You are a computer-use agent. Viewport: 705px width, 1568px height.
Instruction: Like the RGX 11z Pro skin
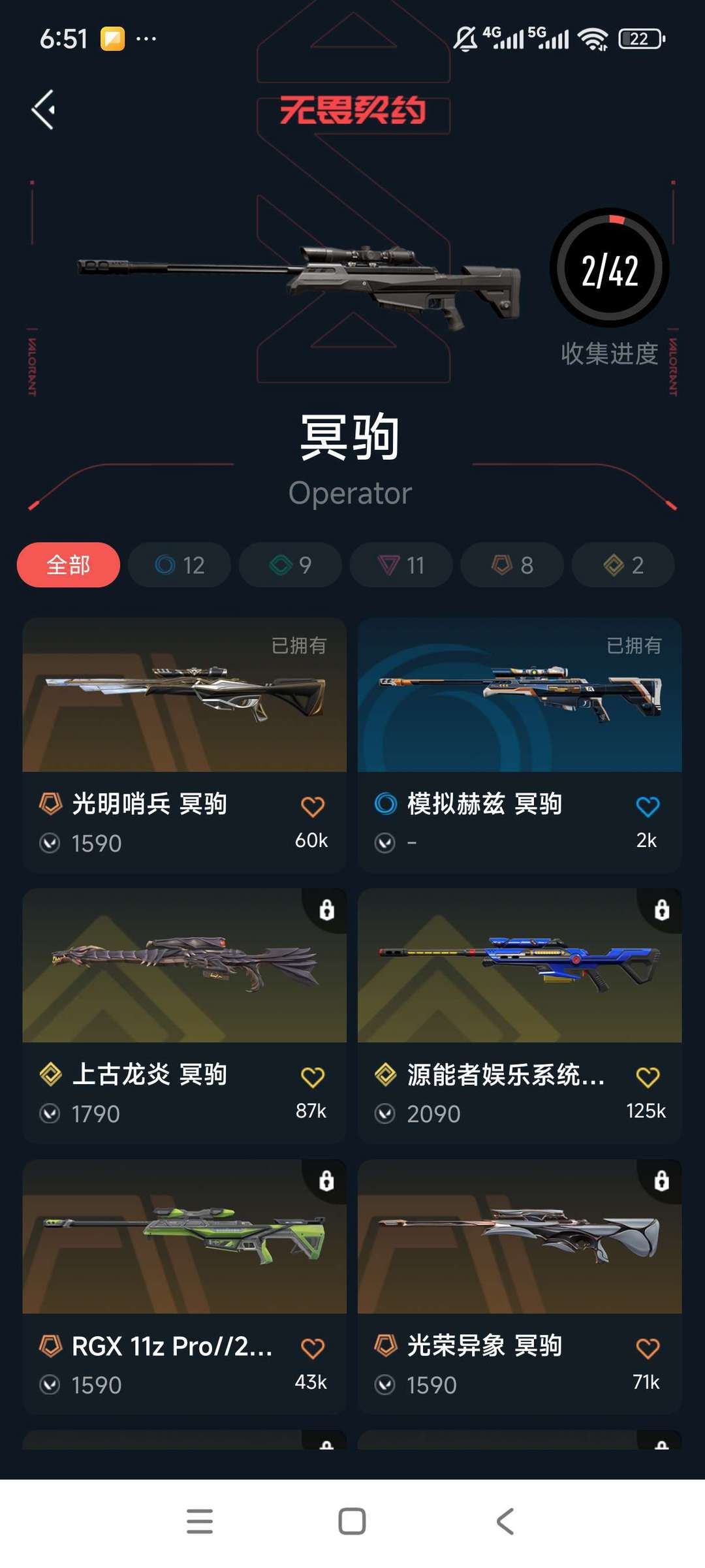coord(313,1349)
